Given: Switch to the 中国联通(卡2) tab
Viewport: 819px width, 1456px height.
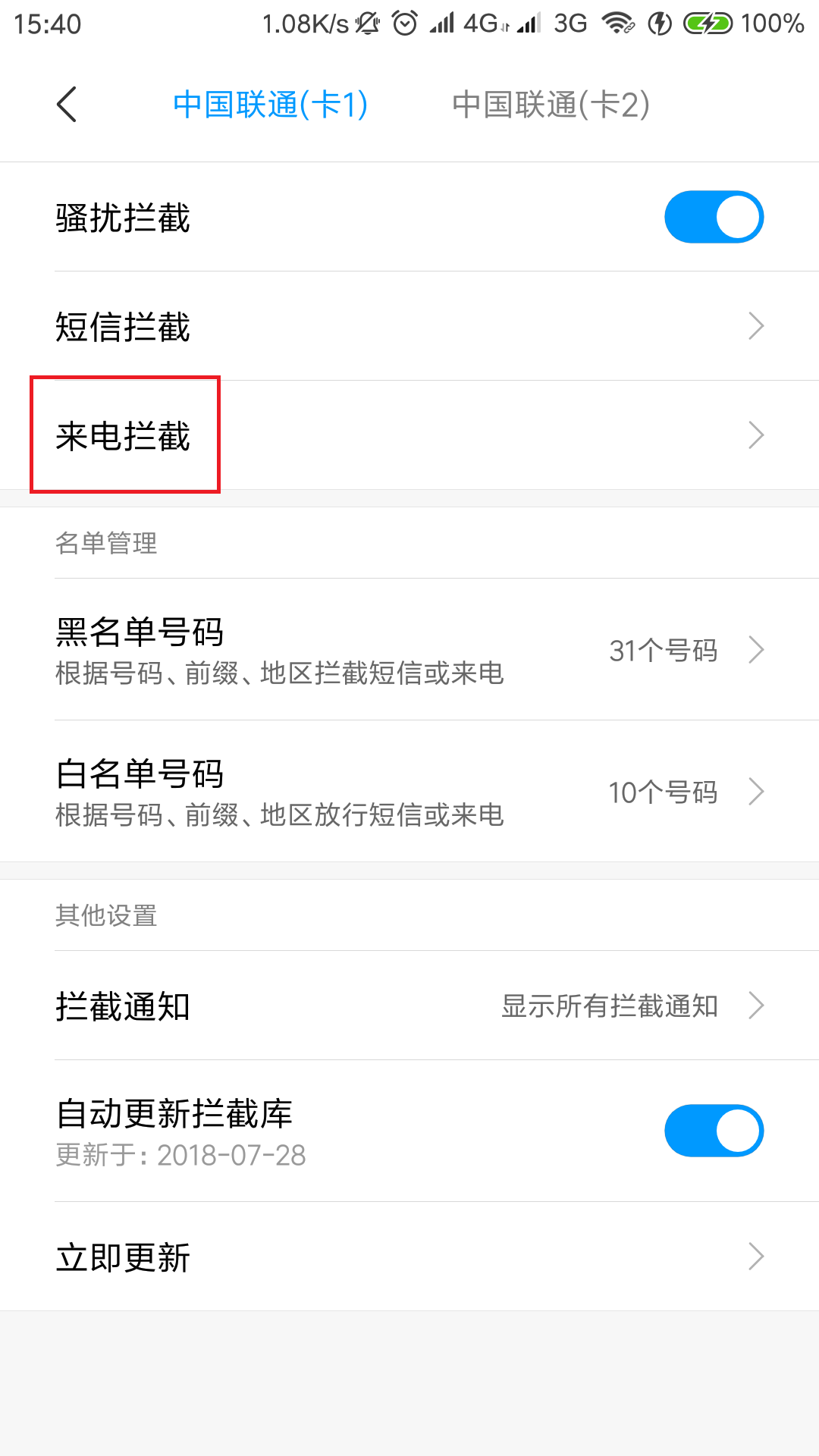Looking at the screenshot, I should coord(551,105).
